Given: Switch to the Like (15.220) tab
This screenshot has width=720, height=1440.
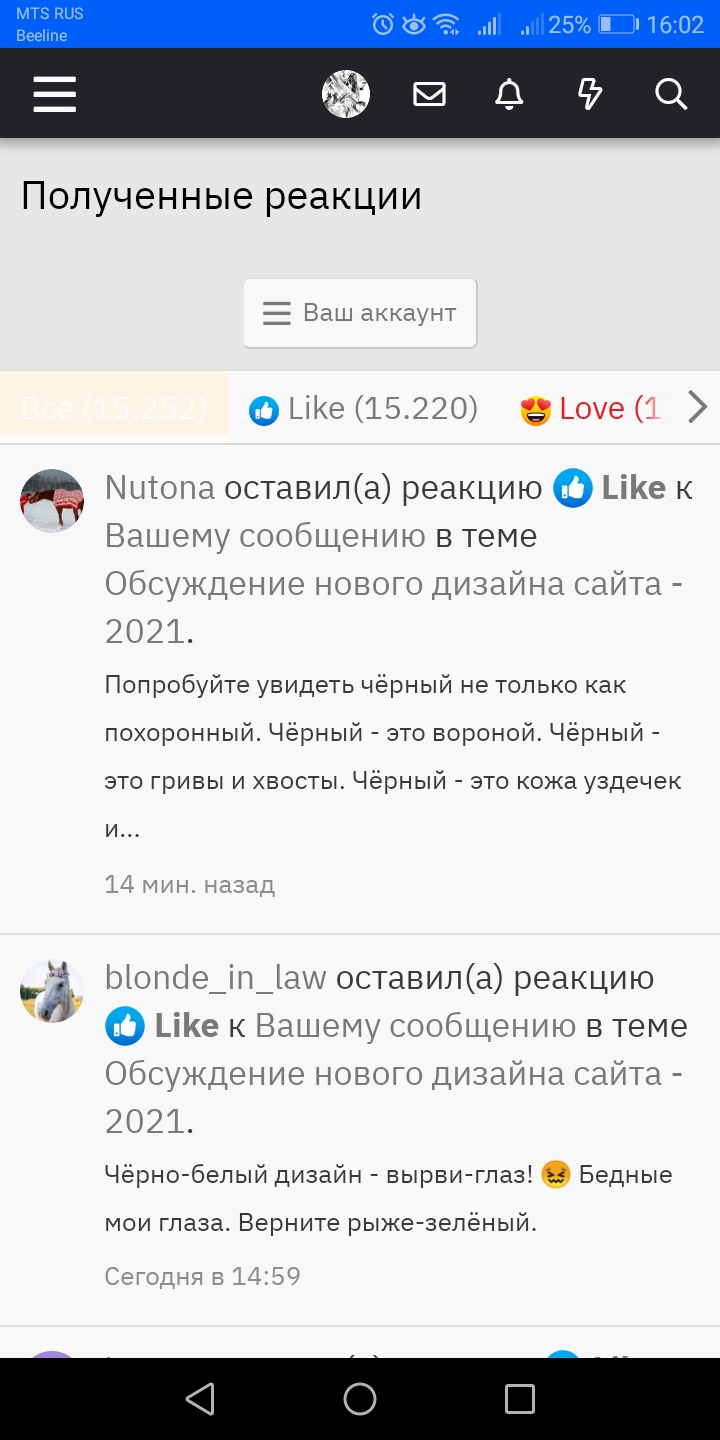Looking at the screenshot, I should point(364,408).
